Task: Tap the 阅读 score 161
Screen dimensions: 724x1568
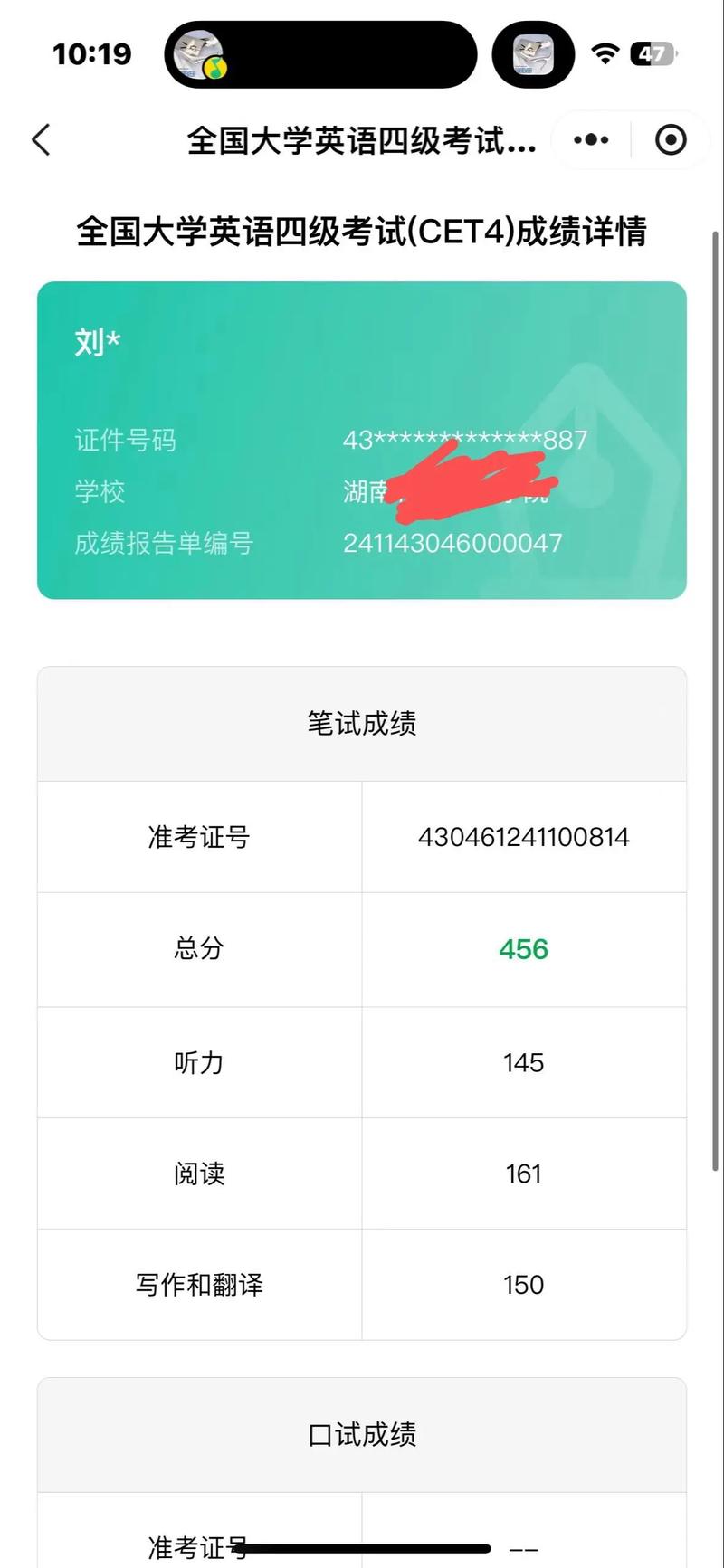Action: pos(523,1174)
